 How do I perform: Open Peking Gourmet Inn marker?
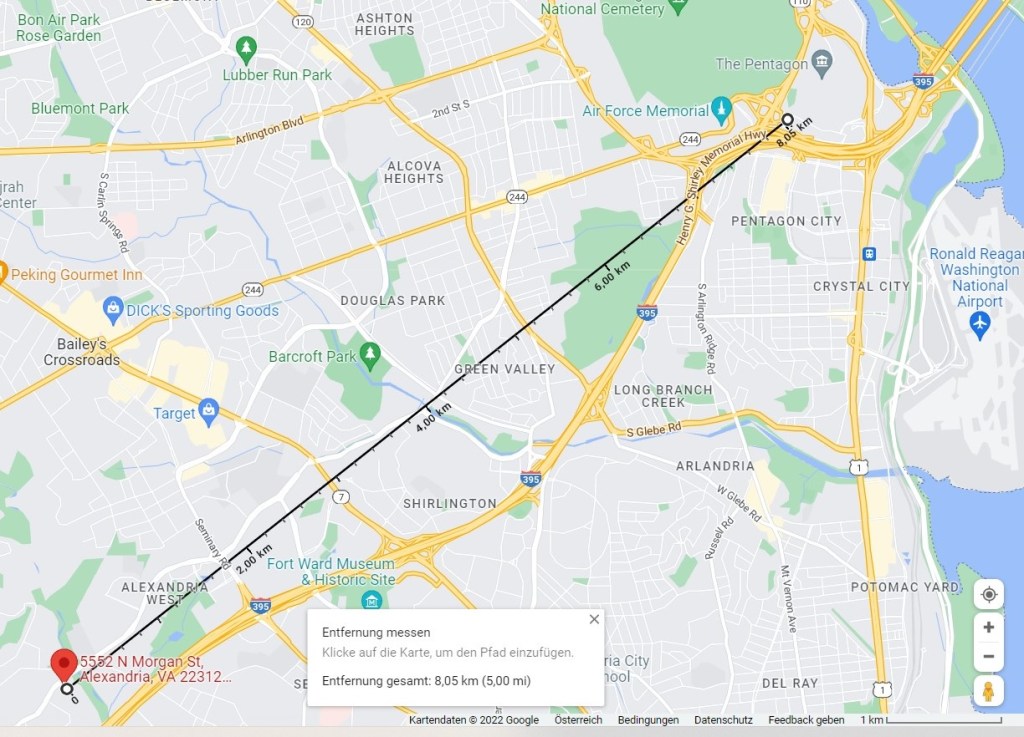tap(2, 272)
